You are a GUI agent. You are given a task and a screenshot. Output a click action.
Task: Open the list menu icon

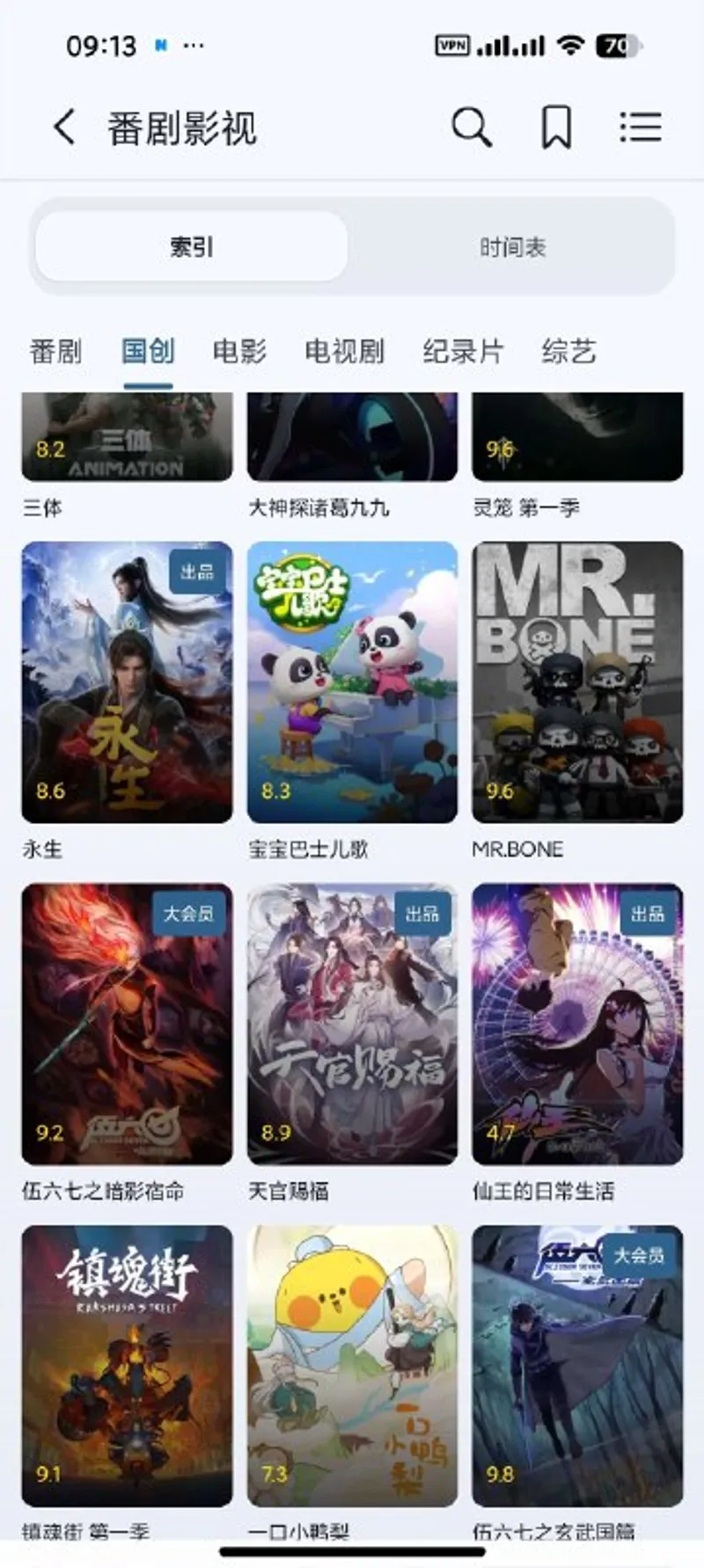[640, 128]
